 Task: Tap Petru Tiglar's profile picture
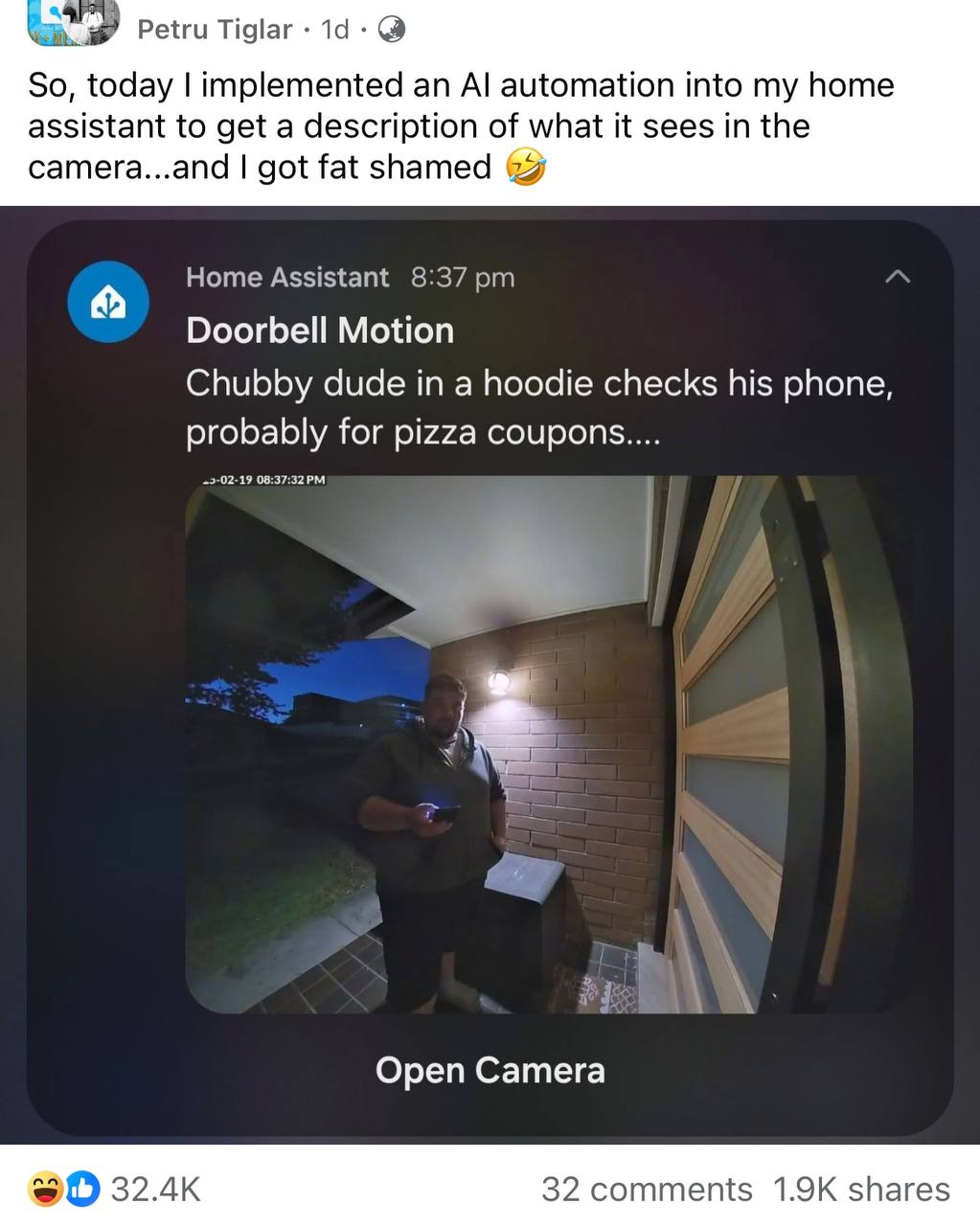point(74,23)
